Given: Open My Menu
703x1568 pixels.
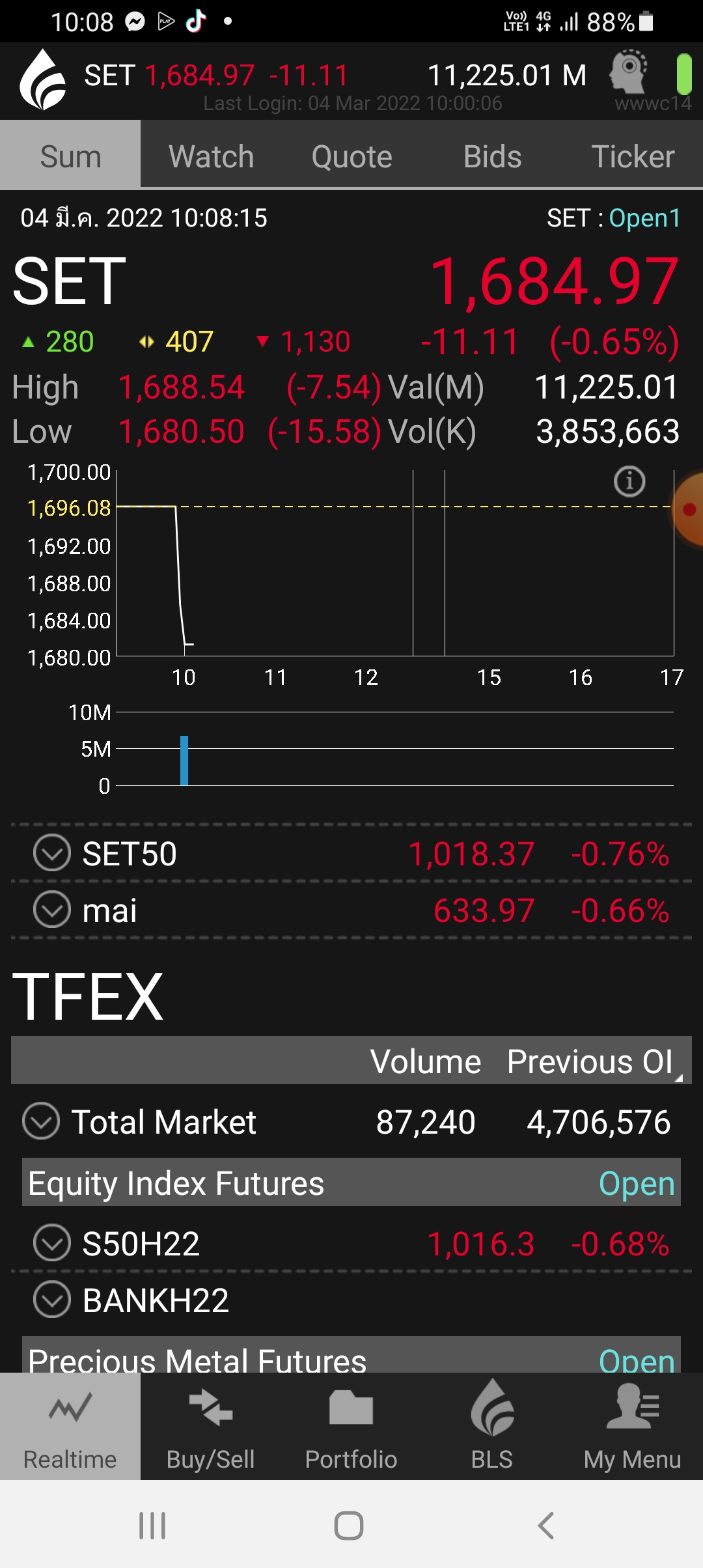Looking at the screenshot, I should (x=633, y=1426).
